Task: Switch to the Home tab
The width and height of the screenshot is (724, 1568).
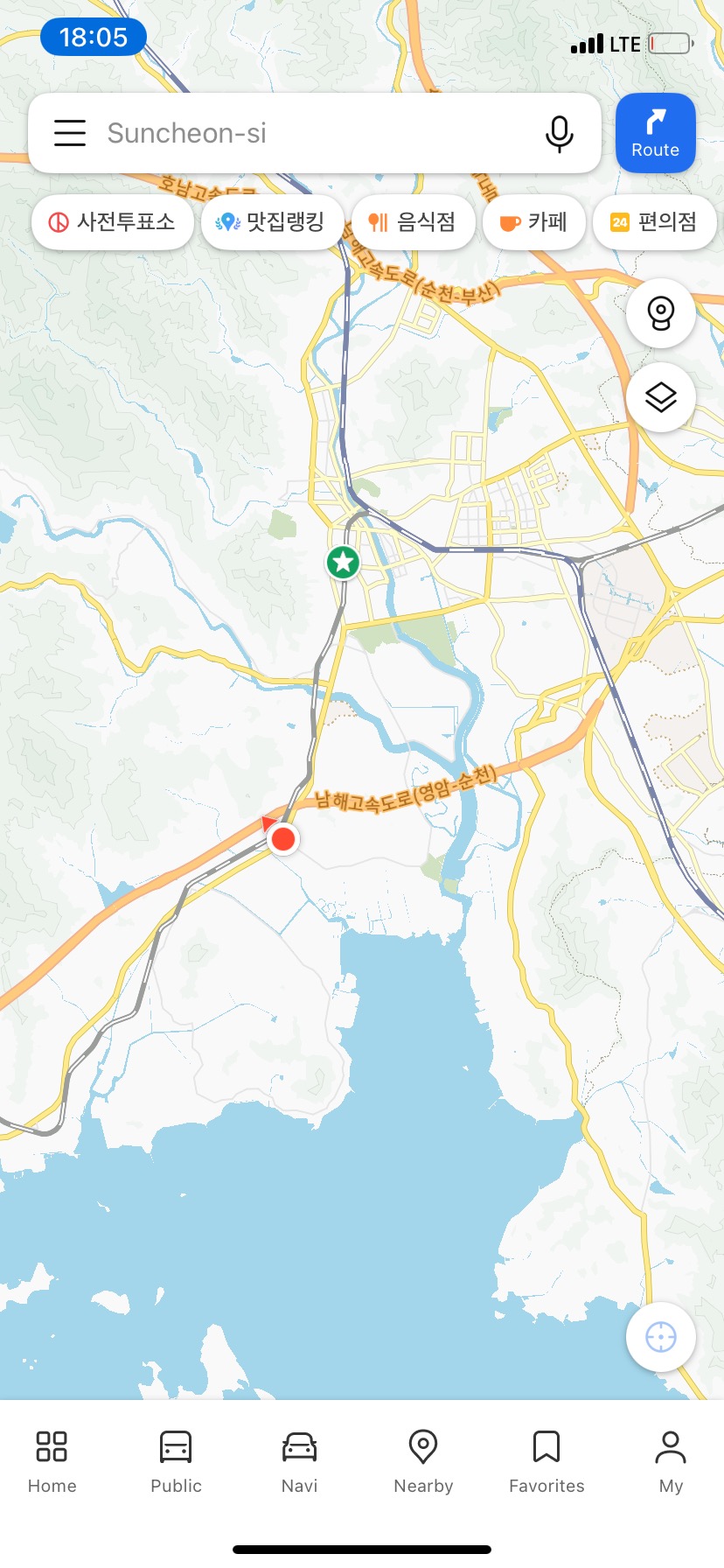Action: pyautogui.click(x=52, y=1462)
